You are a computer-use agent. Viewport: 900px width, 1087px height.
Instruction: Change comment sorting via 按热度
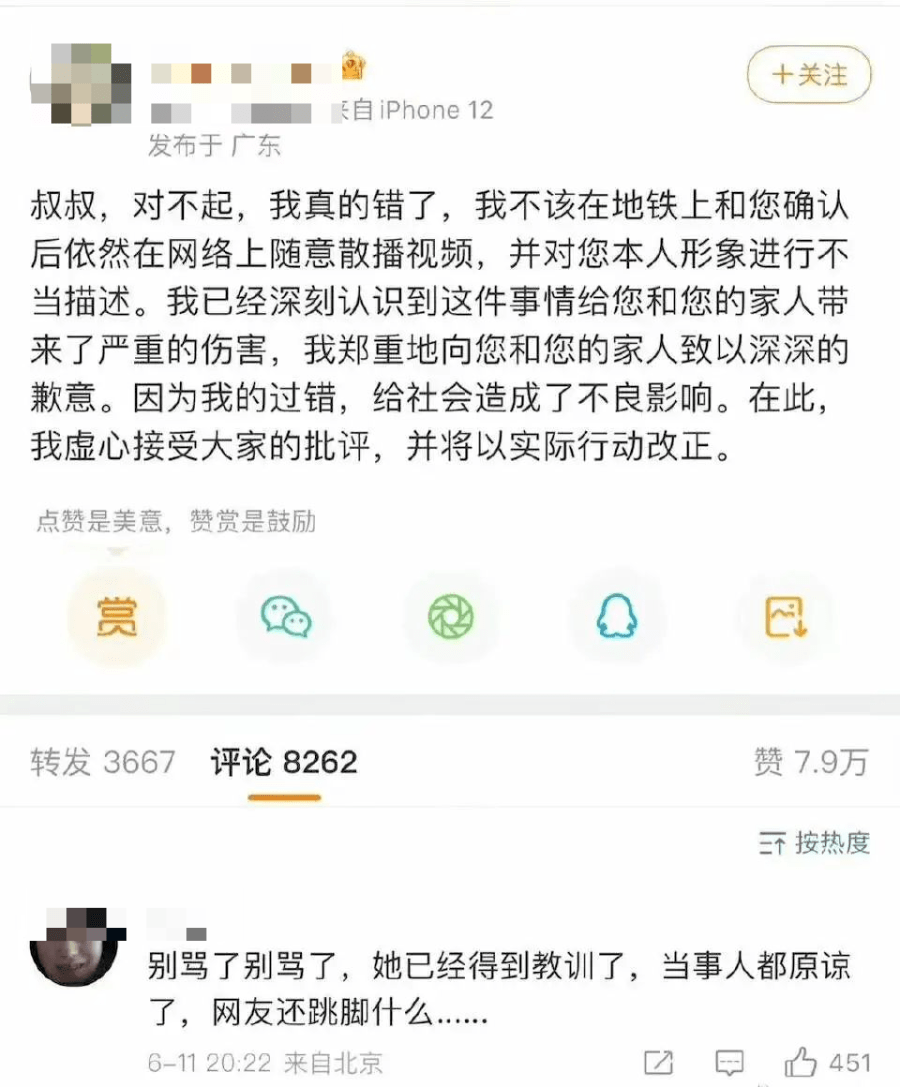coord(814,843)
